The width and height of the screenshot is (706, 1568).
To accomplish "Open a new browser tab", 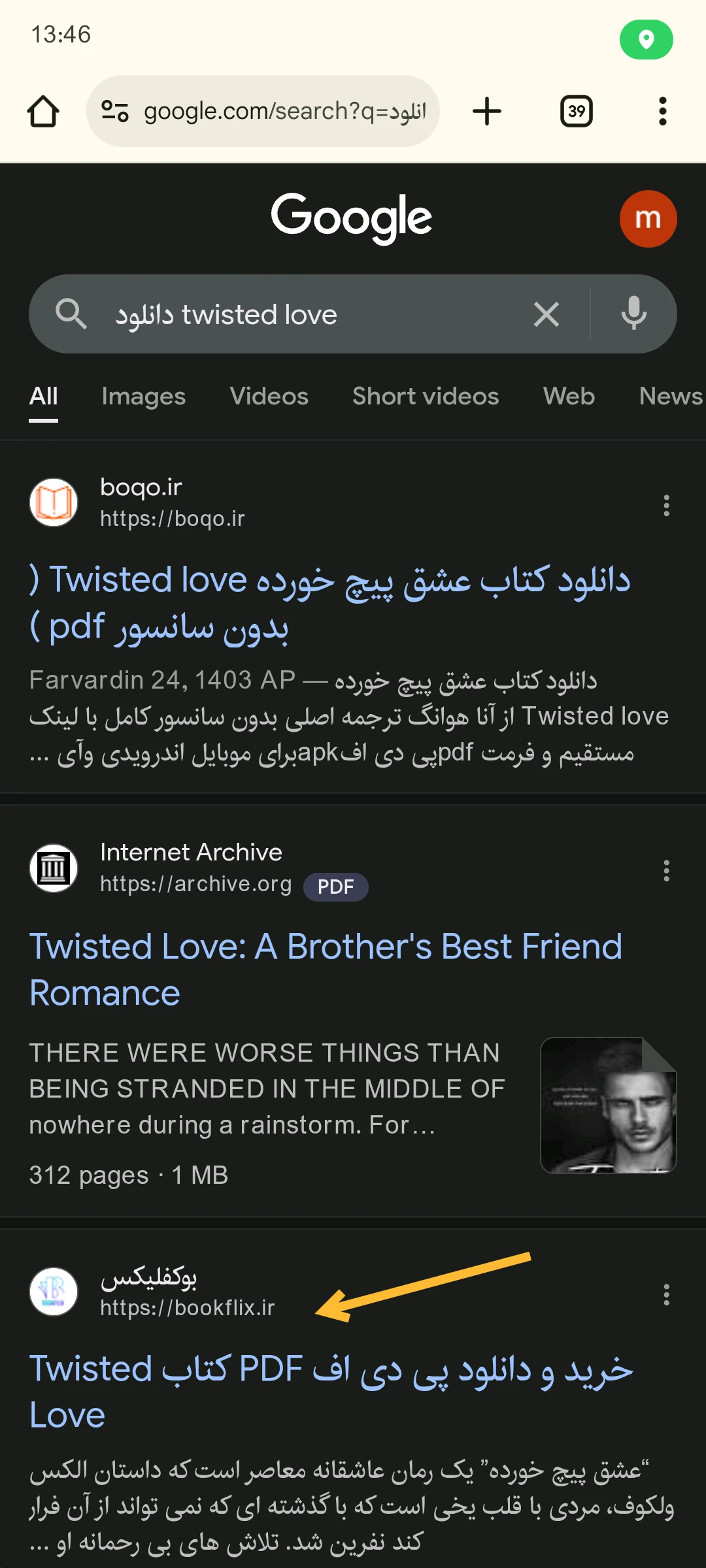I will 487,111.
